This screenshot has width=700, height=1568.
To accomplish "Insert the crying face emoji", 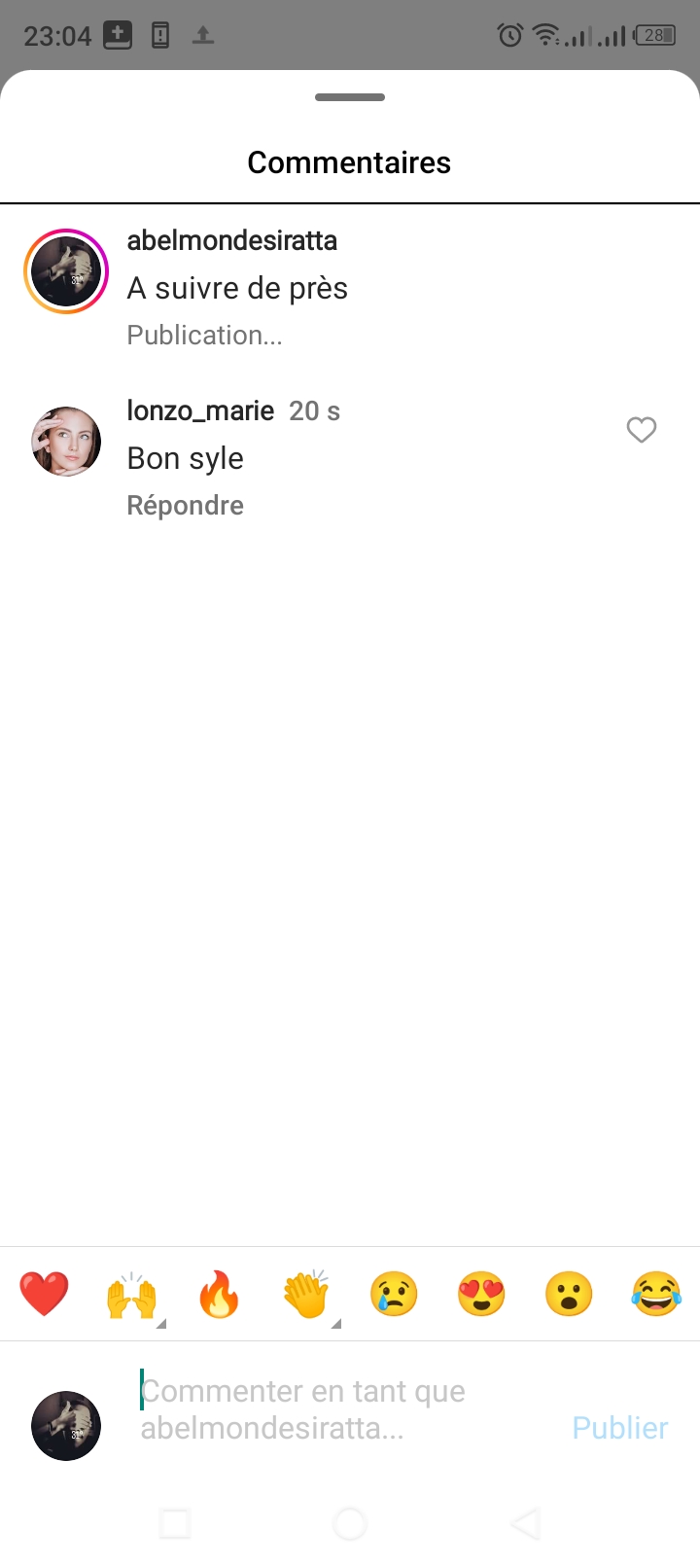I will pyautogui.click(x=394, y=1295).
